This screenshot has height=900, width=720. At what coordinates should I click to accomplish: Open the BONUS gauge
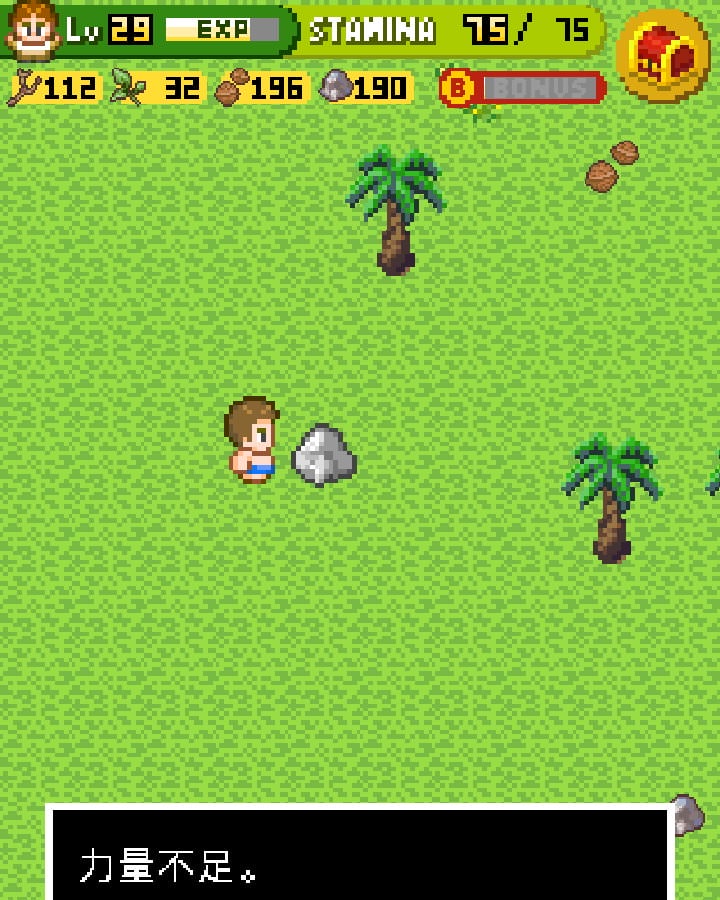coord(524,88)
